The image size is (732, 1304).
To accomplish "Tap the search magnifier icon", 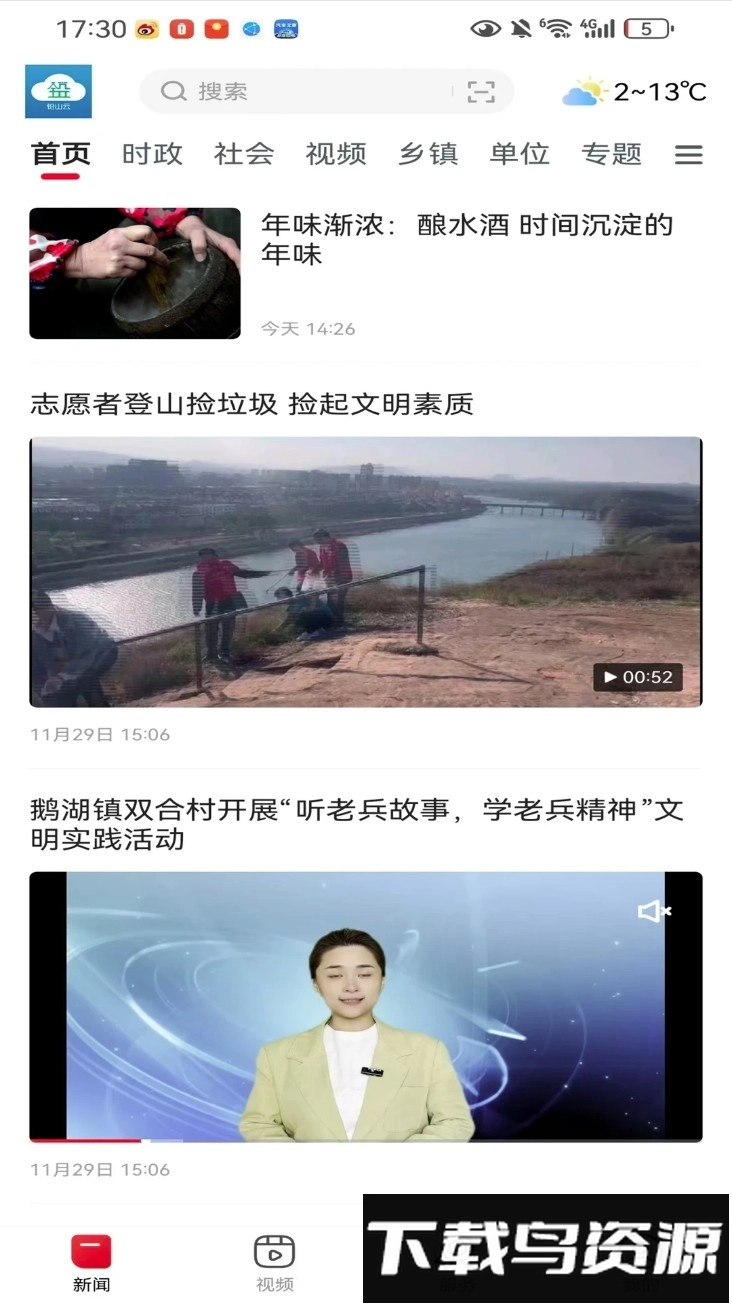I will pos(173,91).
